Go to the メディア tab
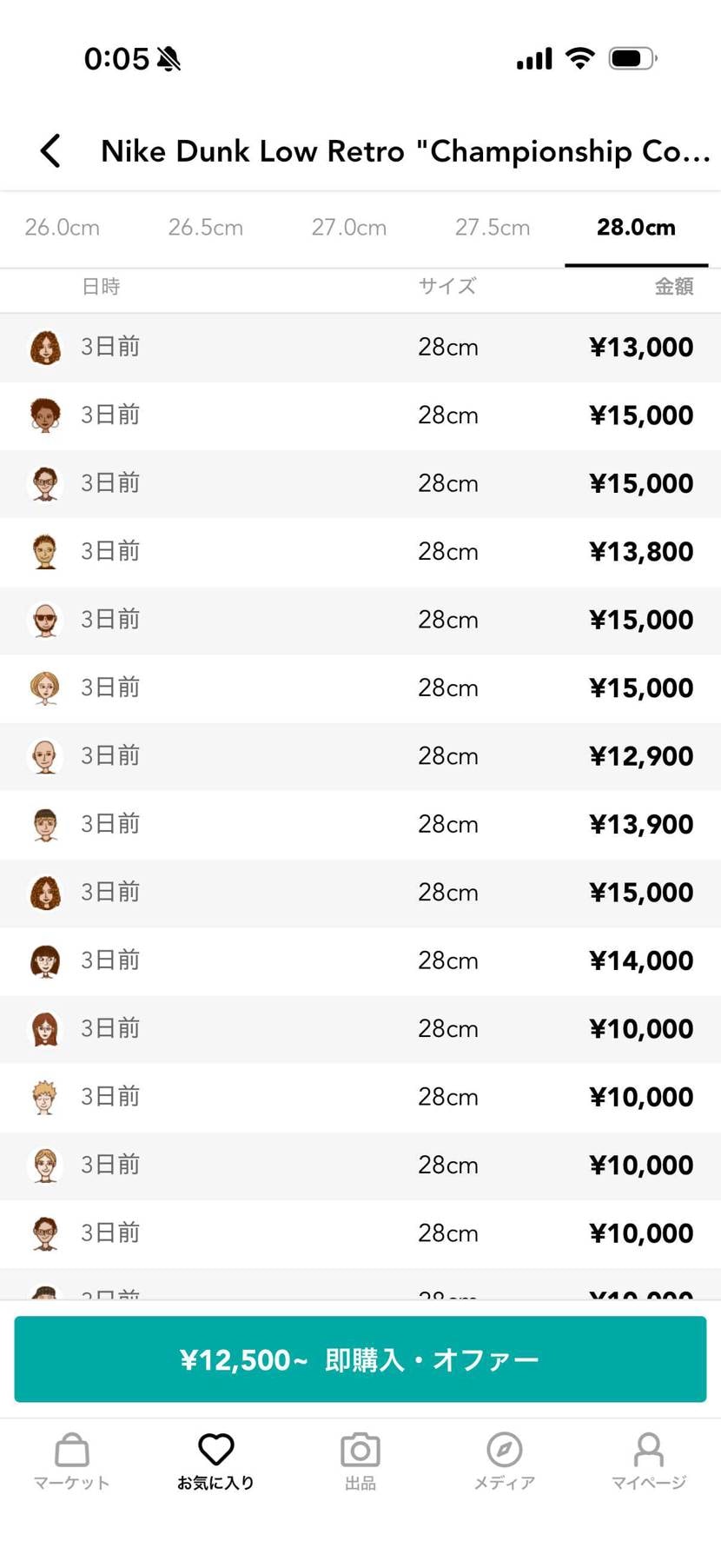Screen dimensions: 721x1568 tap(505, 1462)
